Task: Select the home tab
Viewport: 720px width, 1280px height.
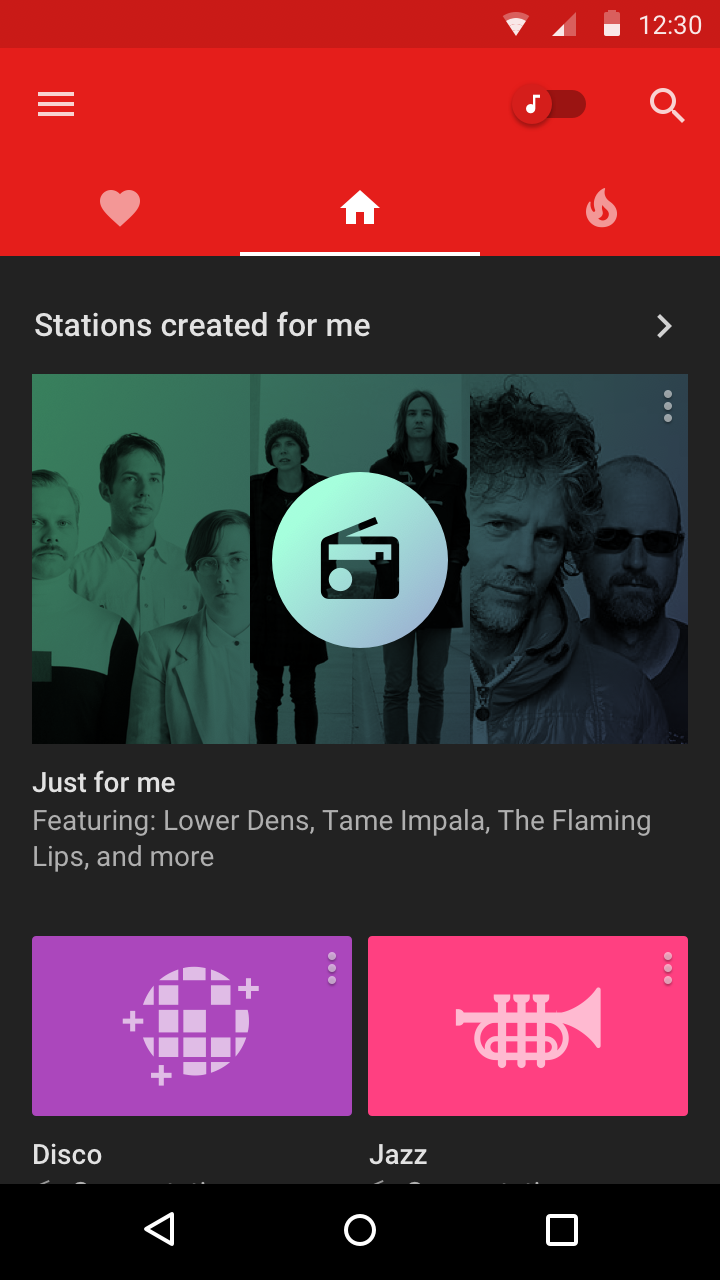Action: [360, 208]
